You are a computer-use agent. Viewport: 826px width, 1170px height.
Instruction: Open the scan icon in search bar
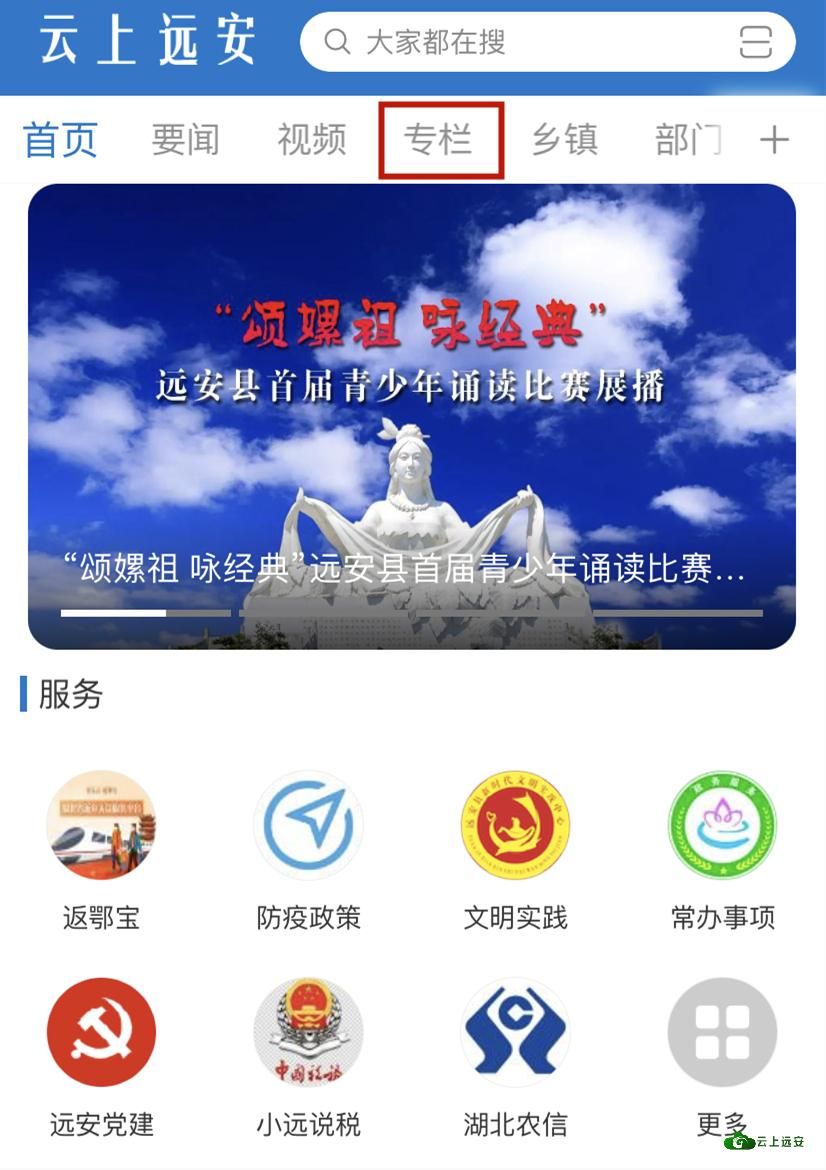[756, 42]
